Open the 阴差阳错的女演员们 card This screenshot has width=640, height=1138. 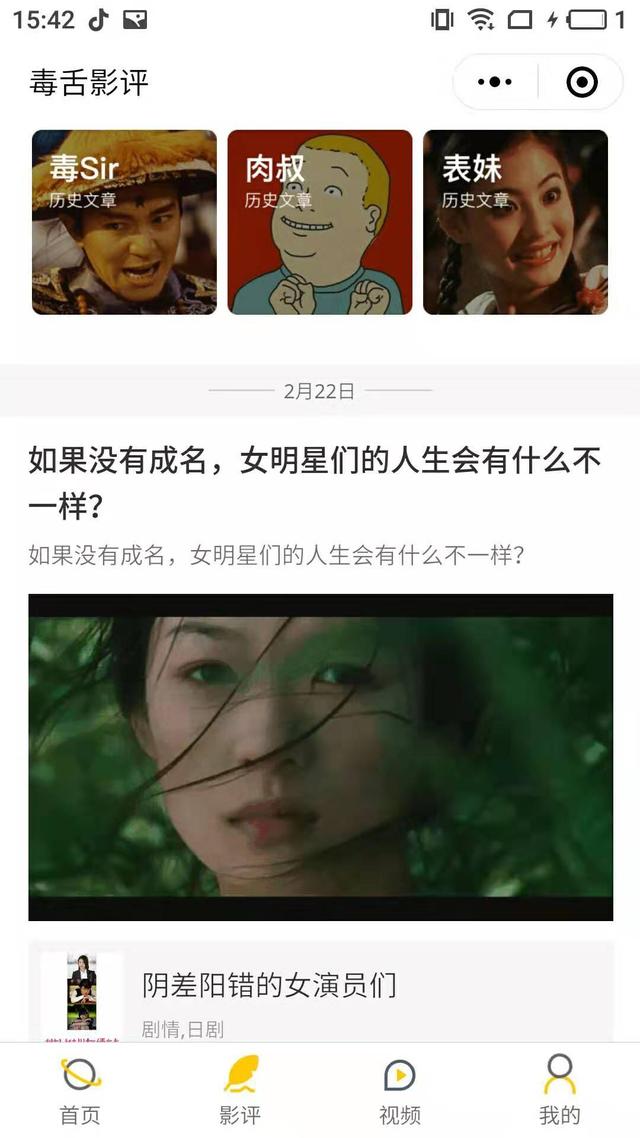point(321,993)
